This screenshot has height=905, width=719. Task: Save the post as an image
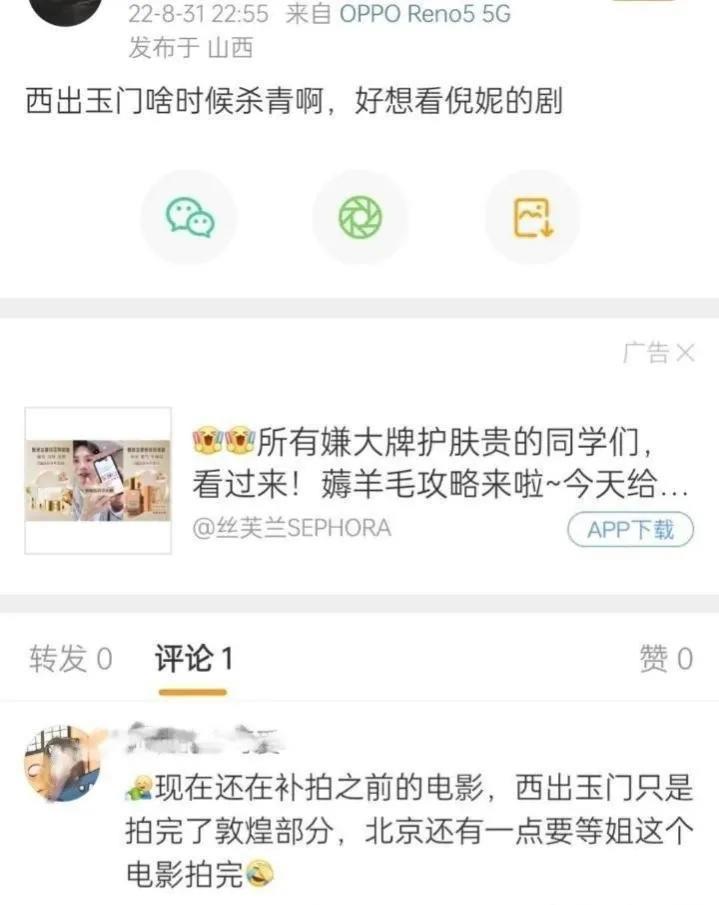532,217
